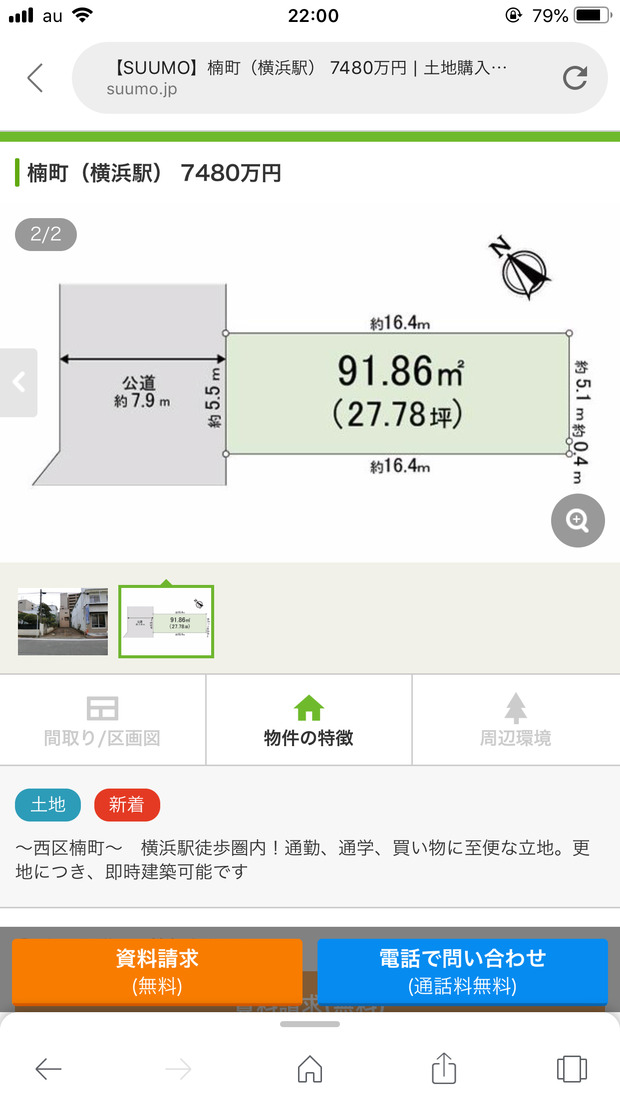Open the browser tabs overview
The width and height of the screenshot is (620, 1102).
click(x=571, y=1069)
